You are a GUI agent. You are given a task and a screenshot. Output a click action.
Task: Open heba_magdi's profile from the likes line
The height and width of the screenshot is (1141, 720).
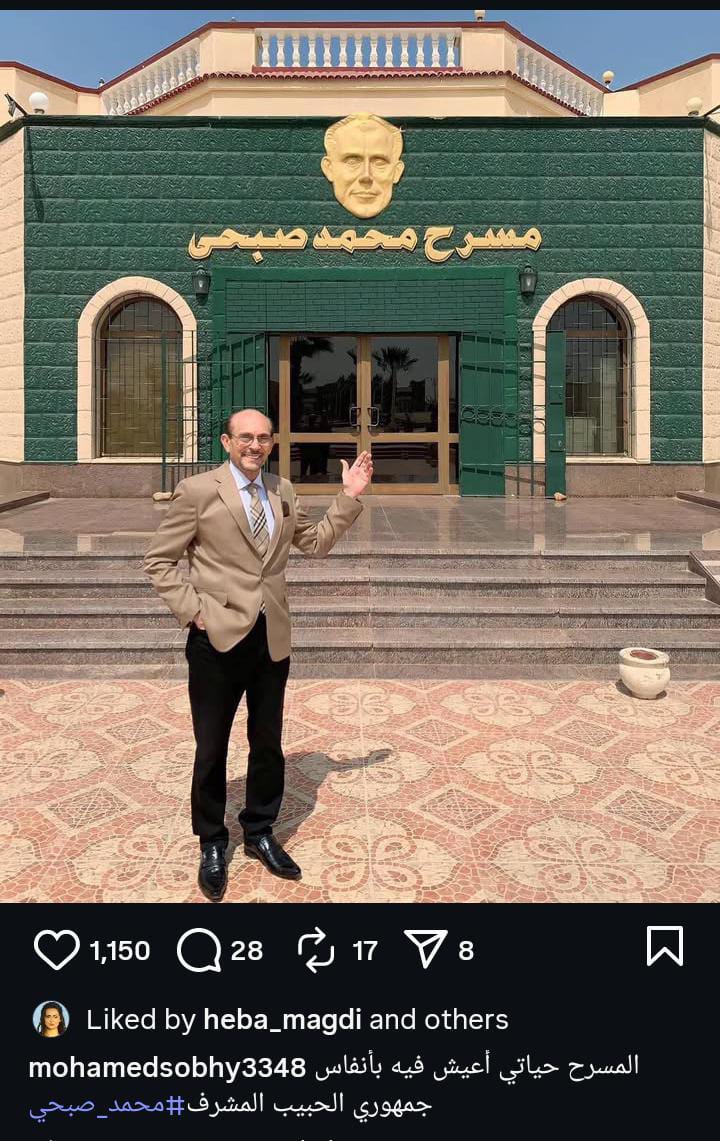(x=283, y=1019)
